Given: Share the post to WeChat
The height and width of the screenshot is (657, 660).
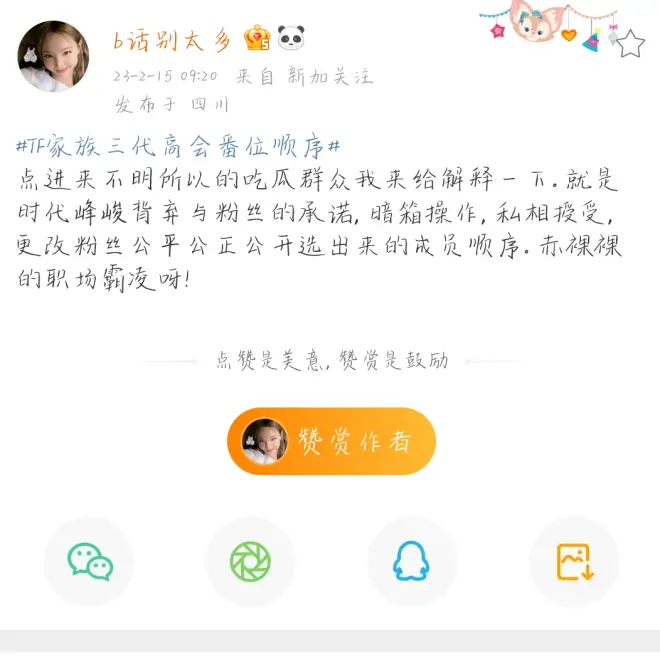Looking at the screenshot, I should 89,561.
